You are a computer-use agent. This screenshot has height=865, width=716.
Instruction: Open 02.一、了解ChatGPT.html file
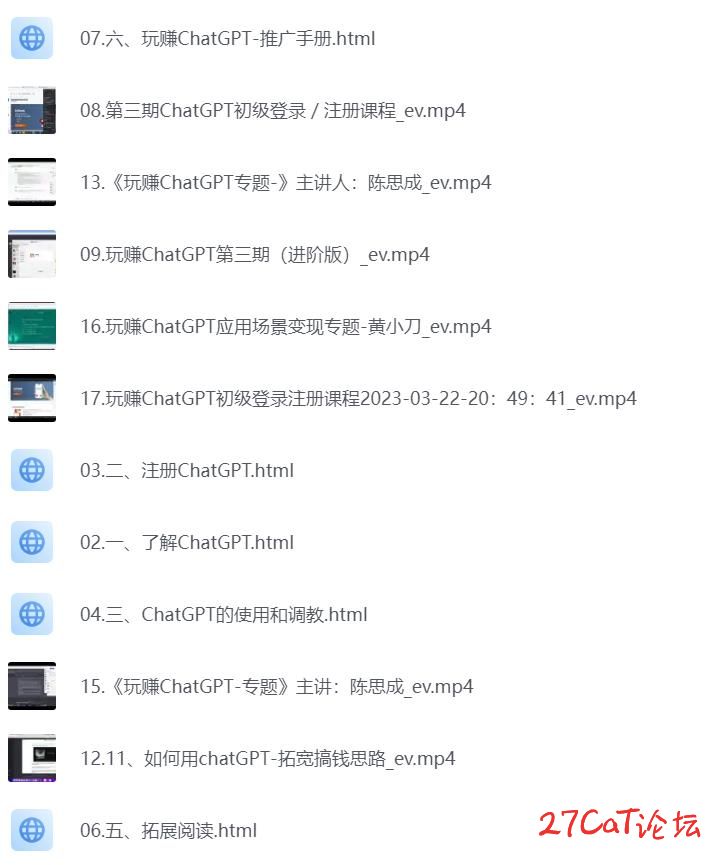[186, 543]
